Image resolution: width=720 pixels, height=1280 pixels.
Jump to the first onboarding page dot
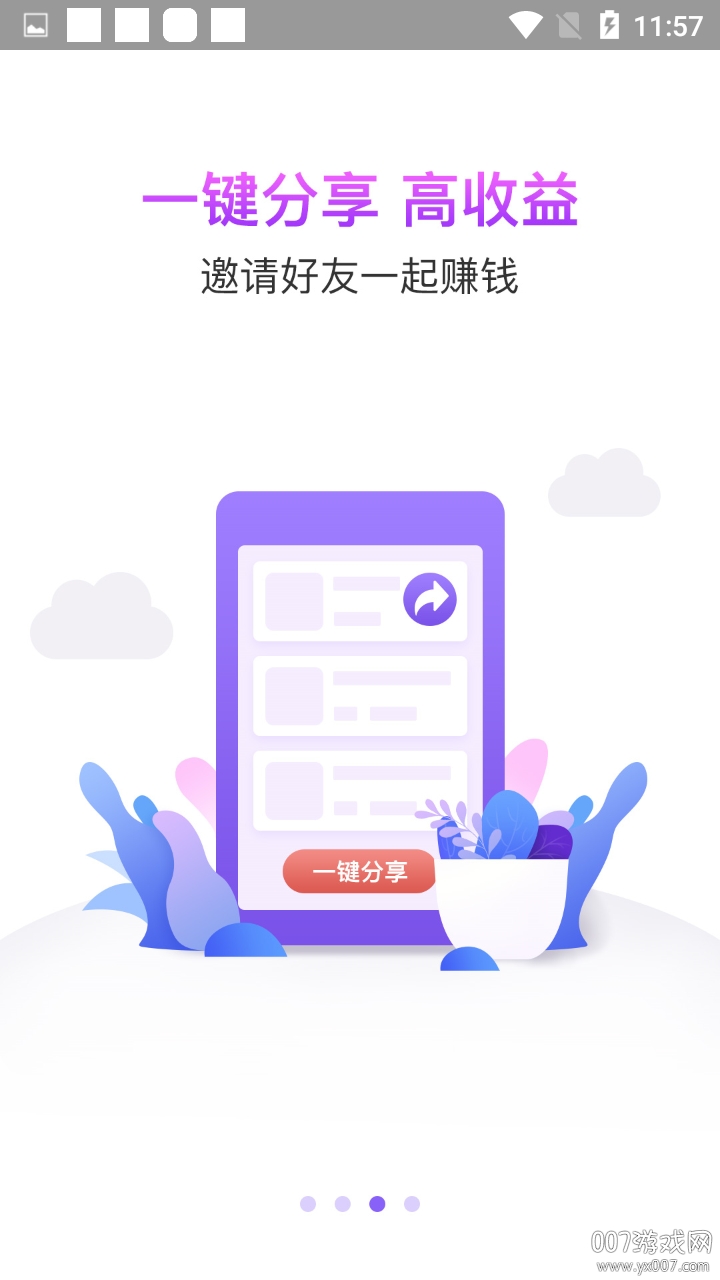[x=308, y=1204]
